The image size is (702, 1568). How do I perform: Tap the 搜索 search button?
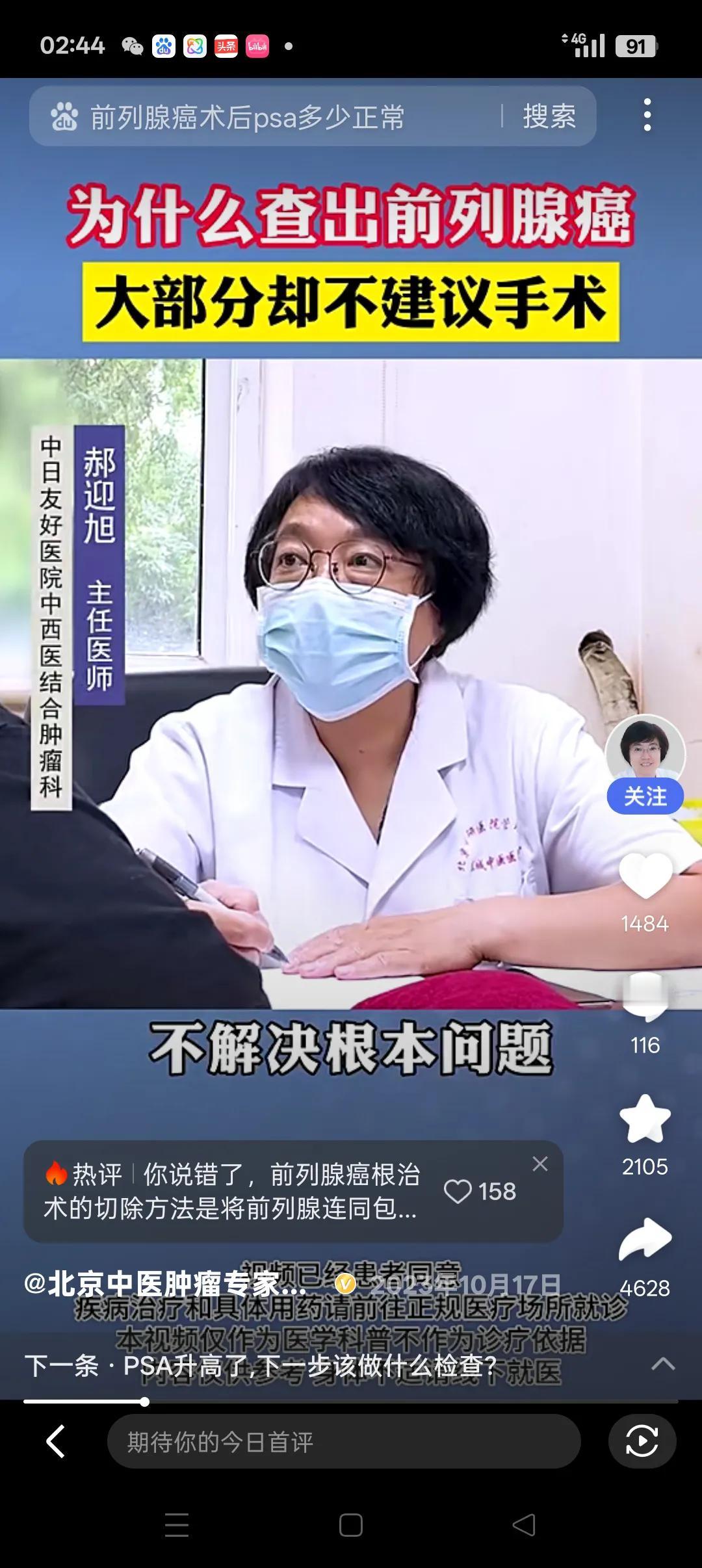point(549,117)
